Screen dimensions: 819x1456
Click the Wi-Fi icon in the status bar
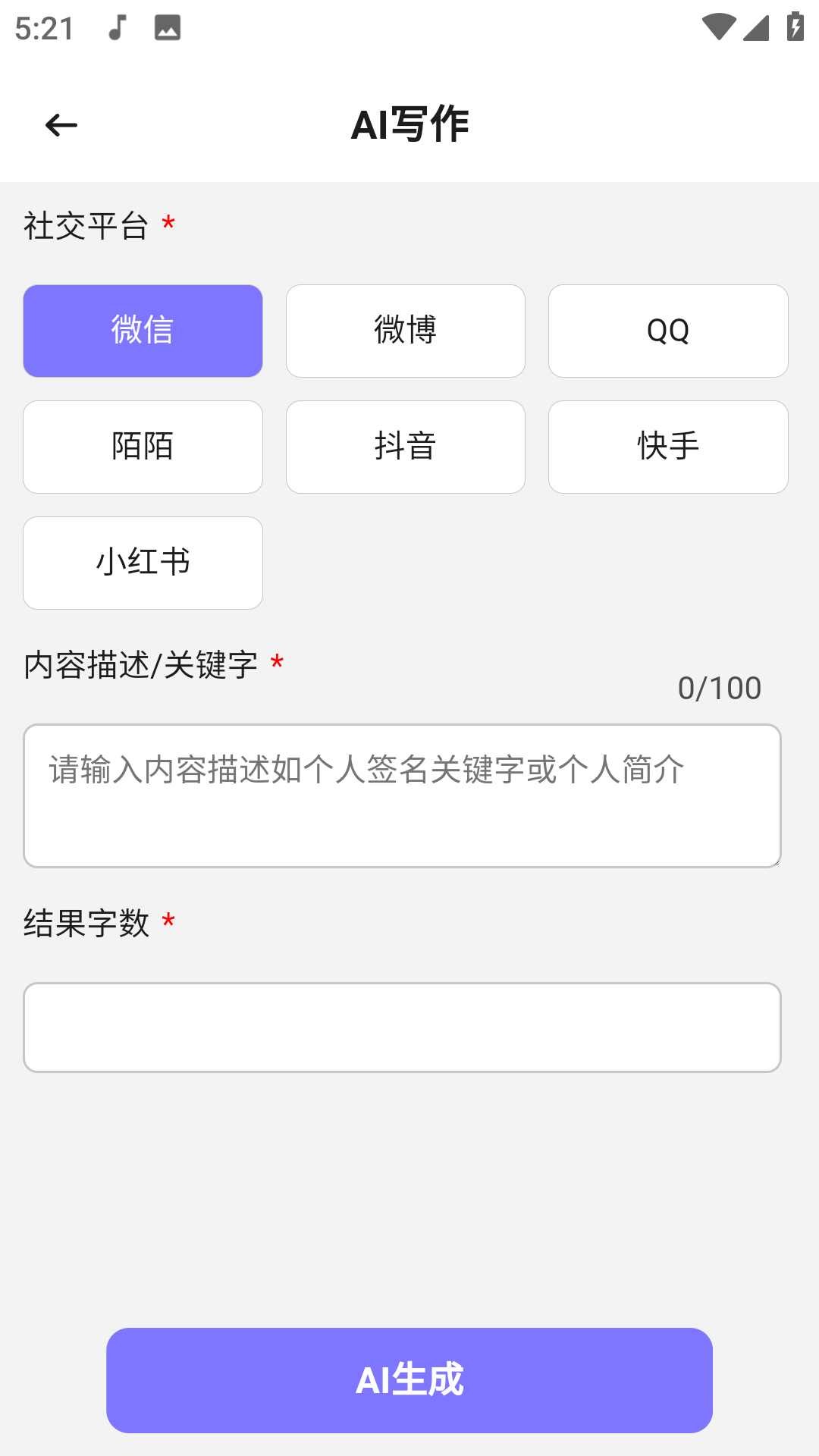[x=717, y=25]
